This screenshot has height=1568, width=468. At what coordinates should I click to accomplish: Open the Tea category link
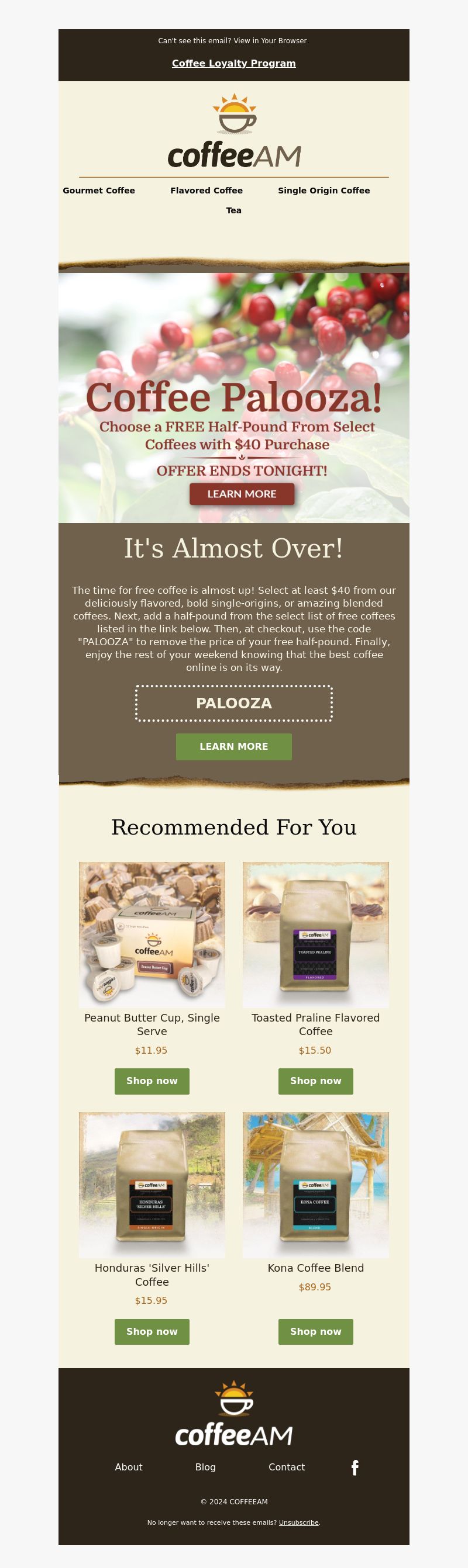(233, 210)
